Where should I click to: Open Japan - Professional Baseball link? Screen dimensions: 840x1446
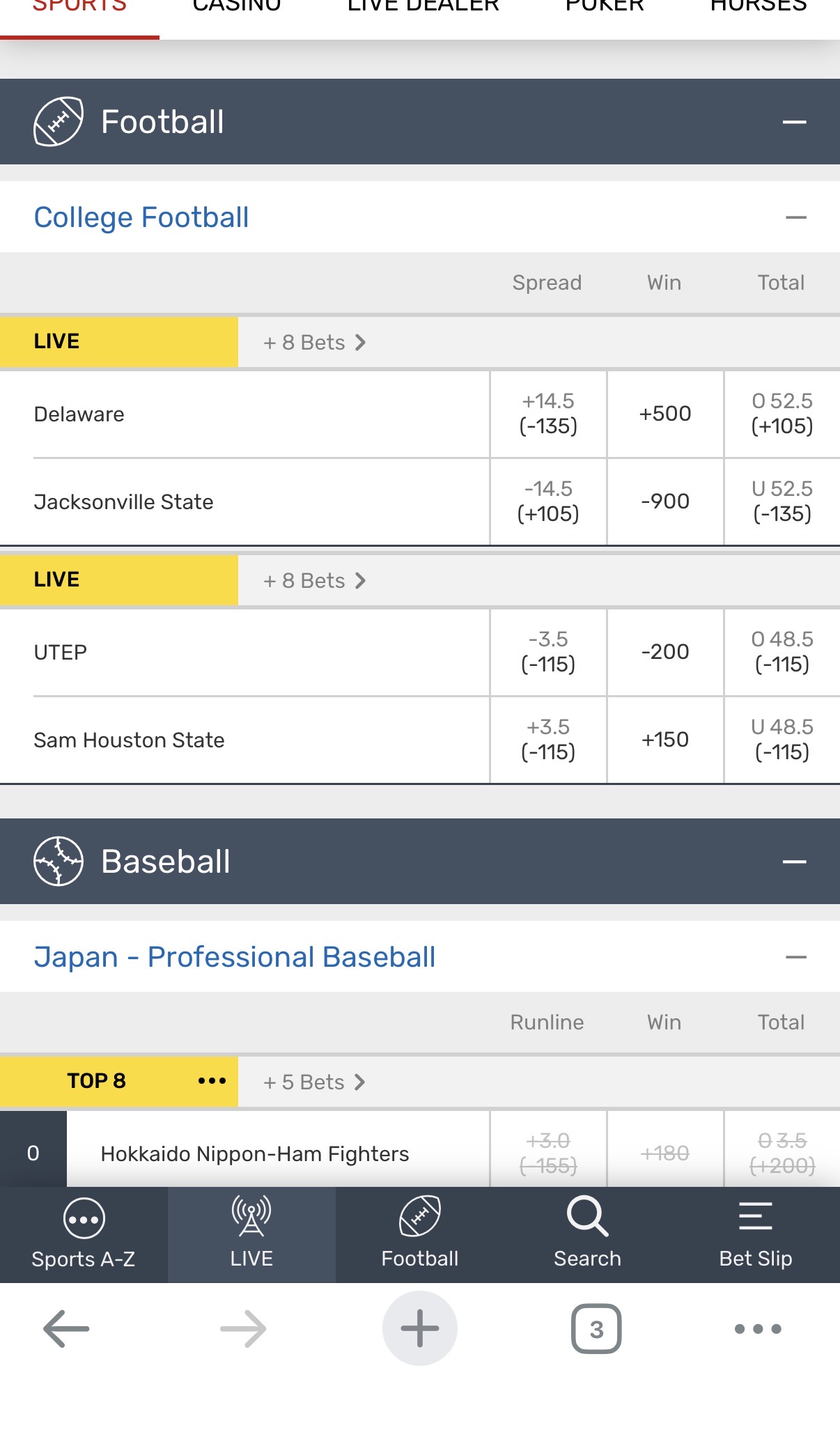(x=235, y=957)
